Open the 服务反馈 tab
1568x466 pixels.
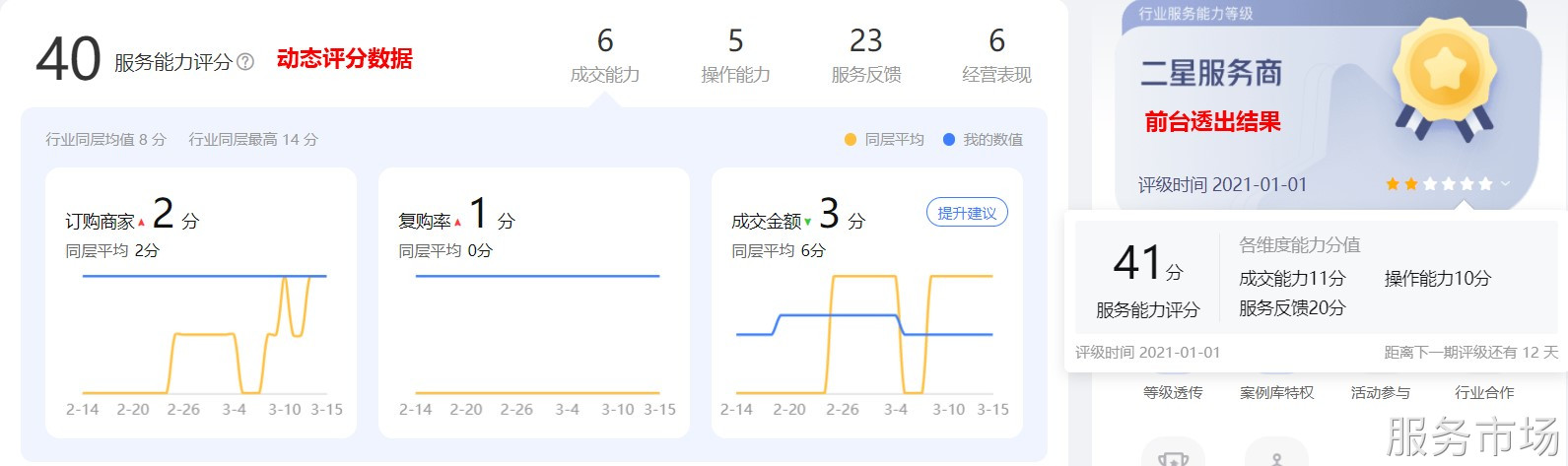[865, 56]
